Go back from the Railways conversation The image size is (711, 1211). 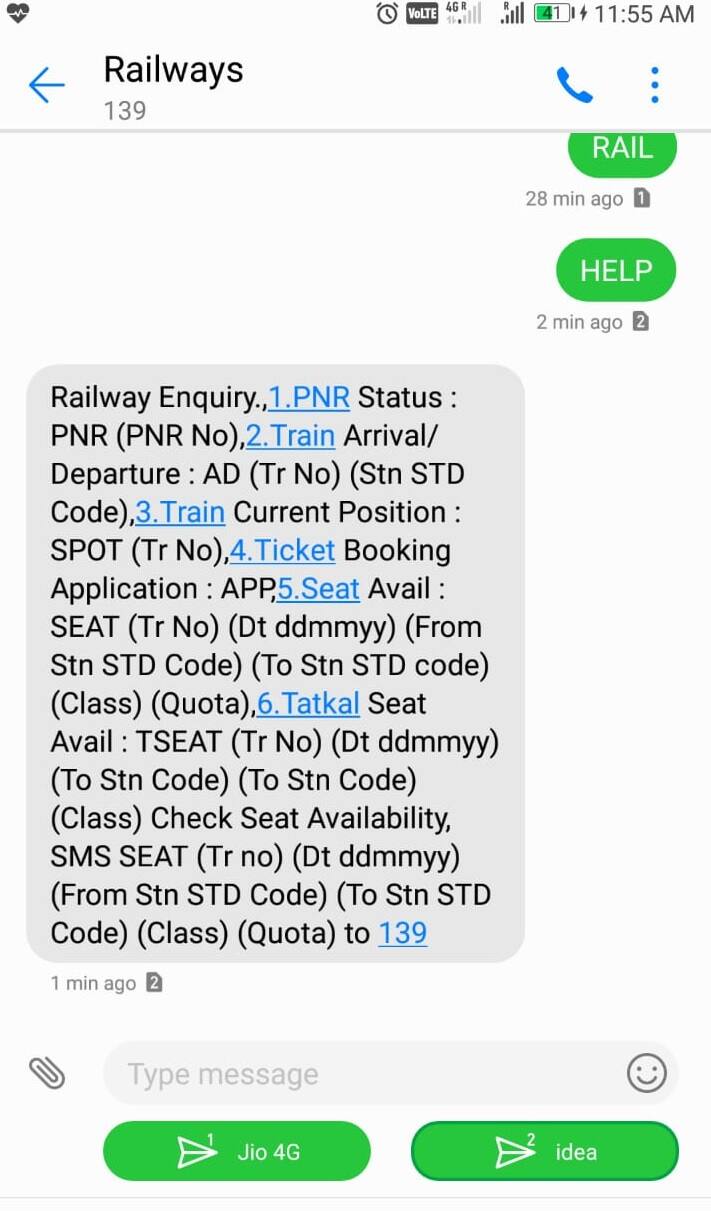[x=46, y=86]
